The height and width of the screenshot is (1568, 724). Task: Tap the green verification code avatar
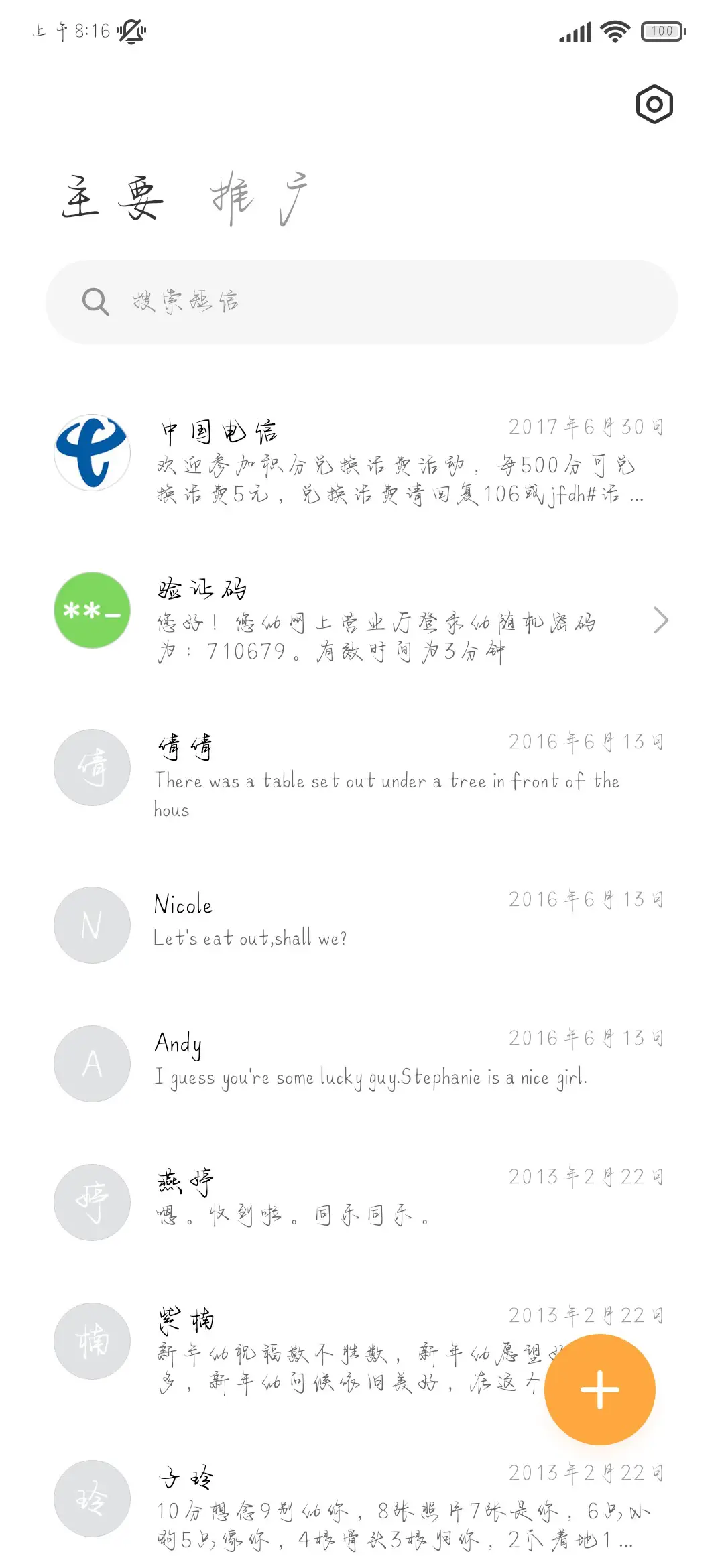click(x=92, y=611)
